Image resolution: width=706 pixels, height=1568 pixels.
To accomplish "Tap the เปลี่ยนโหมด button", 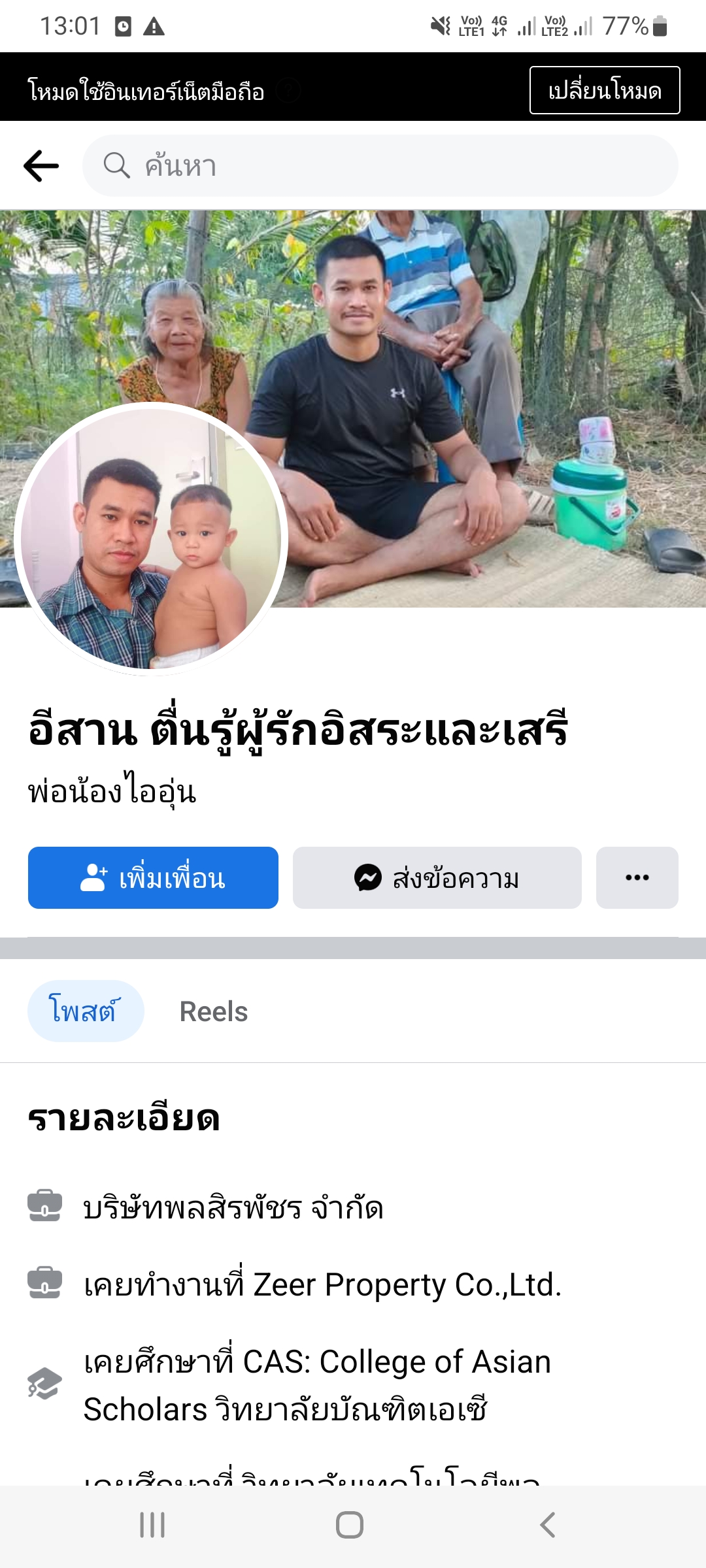I will [604, 90].
